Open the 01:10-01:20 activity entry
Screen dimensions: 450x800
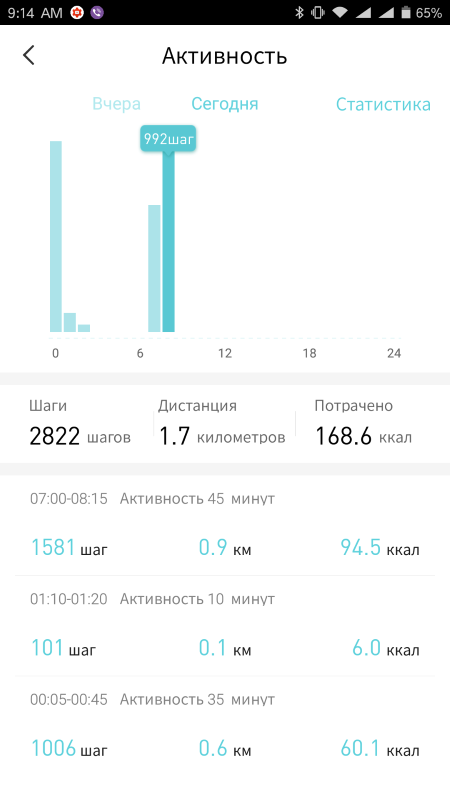[225, 626]
